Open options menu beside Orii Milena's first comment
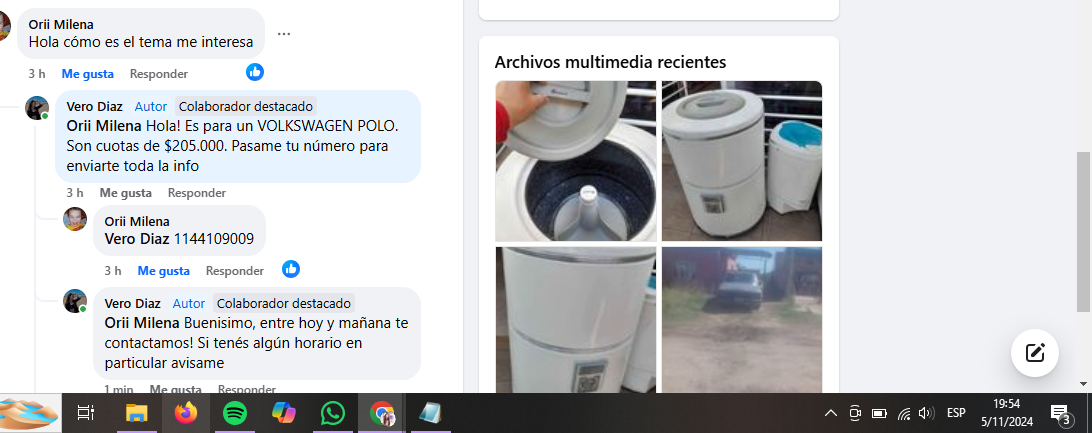This screenshot has height=433, width=1092. pos(284,34)
